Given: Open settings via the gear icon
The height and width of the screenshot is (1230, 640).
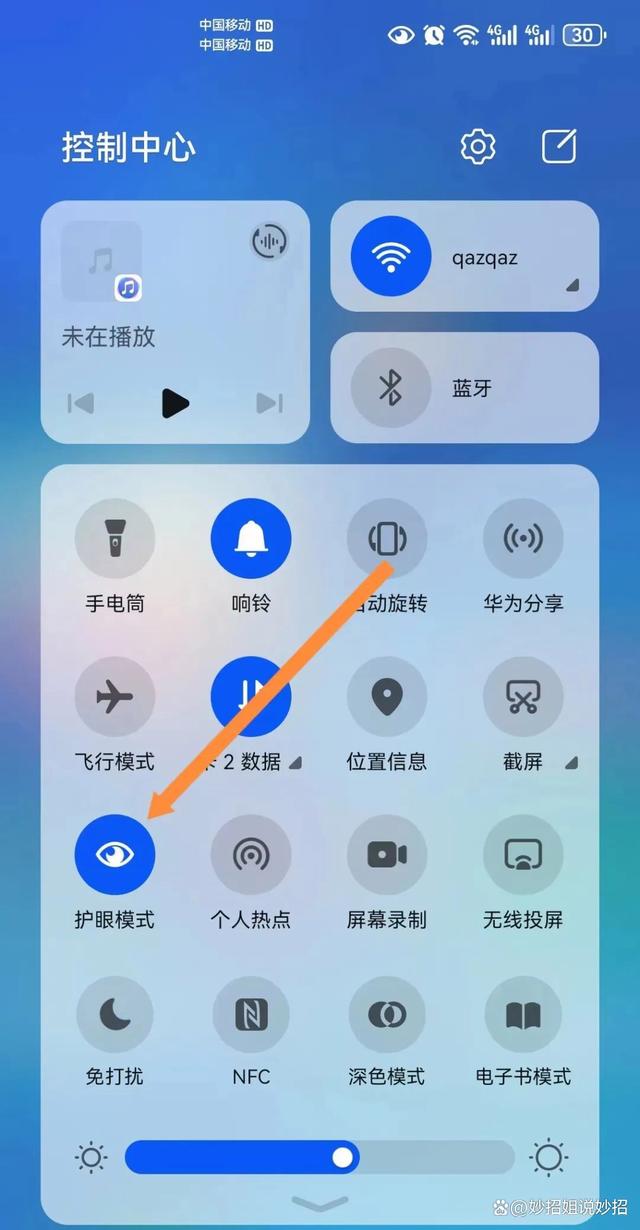Looking at the screenshot, I should [478, 147].
